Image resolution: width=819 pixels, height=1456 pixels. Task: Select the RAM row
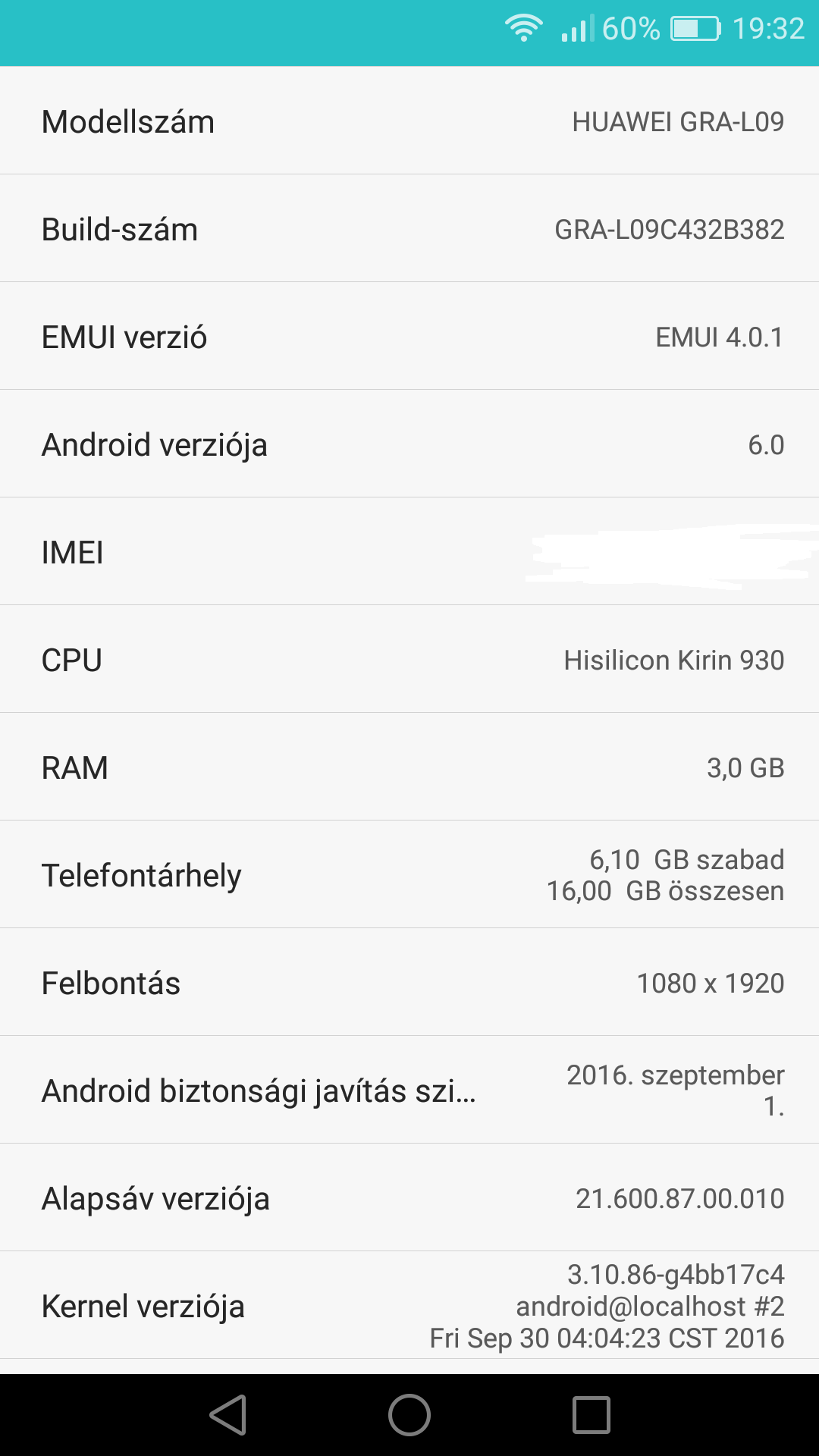coord(409,767)
